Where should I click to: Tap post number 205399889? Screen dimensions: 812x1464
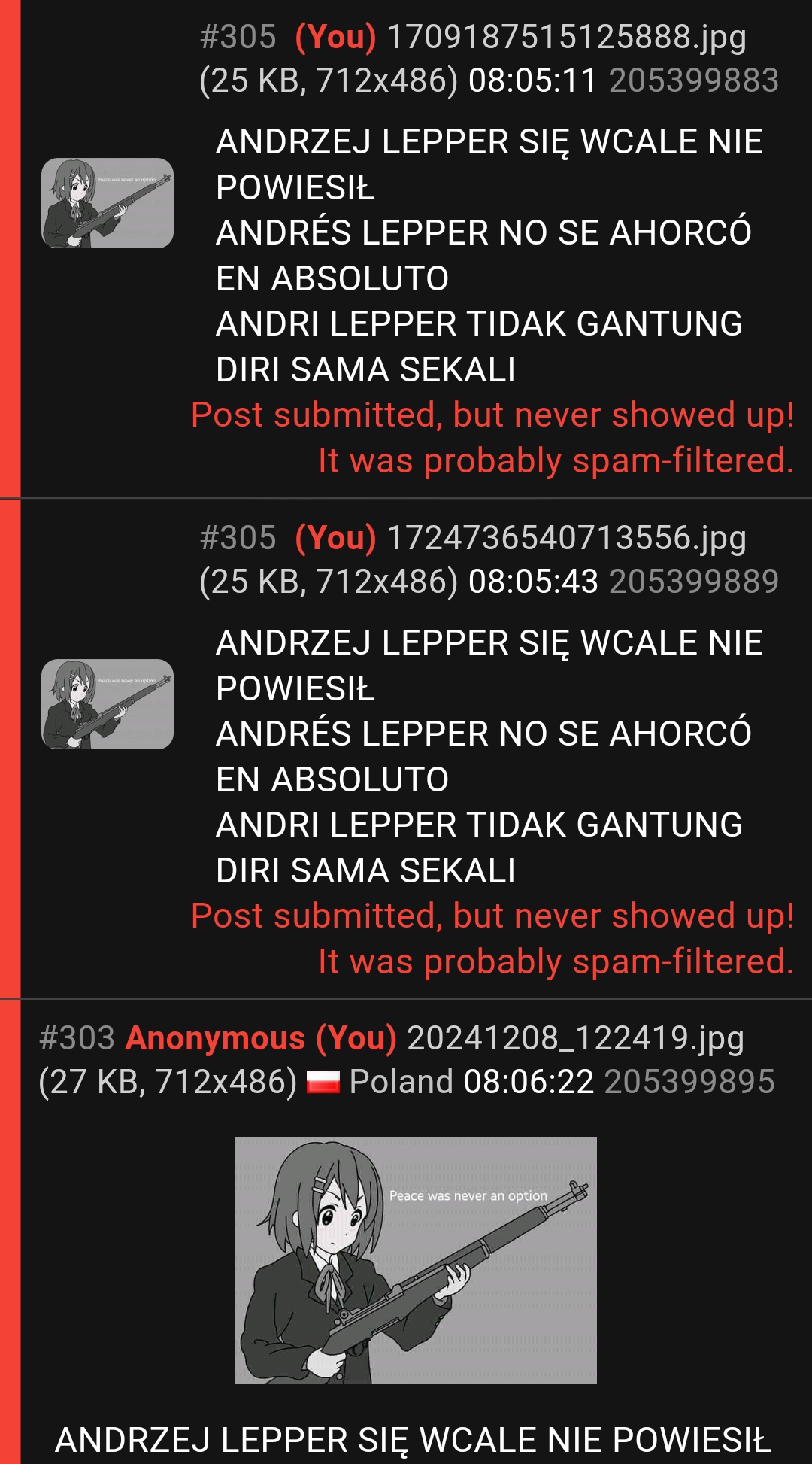point(693,582)
